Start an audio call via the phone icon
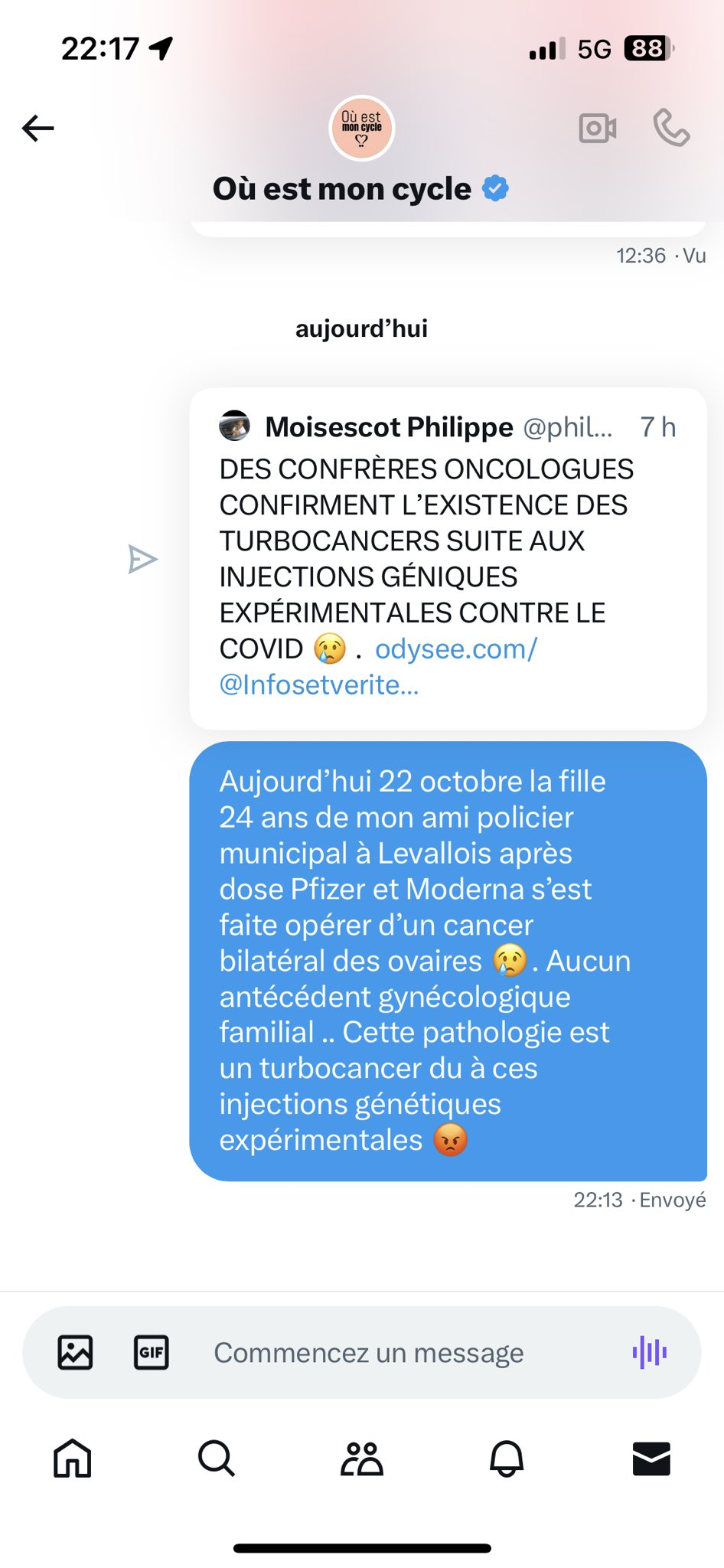 click(x=671, y=128)
